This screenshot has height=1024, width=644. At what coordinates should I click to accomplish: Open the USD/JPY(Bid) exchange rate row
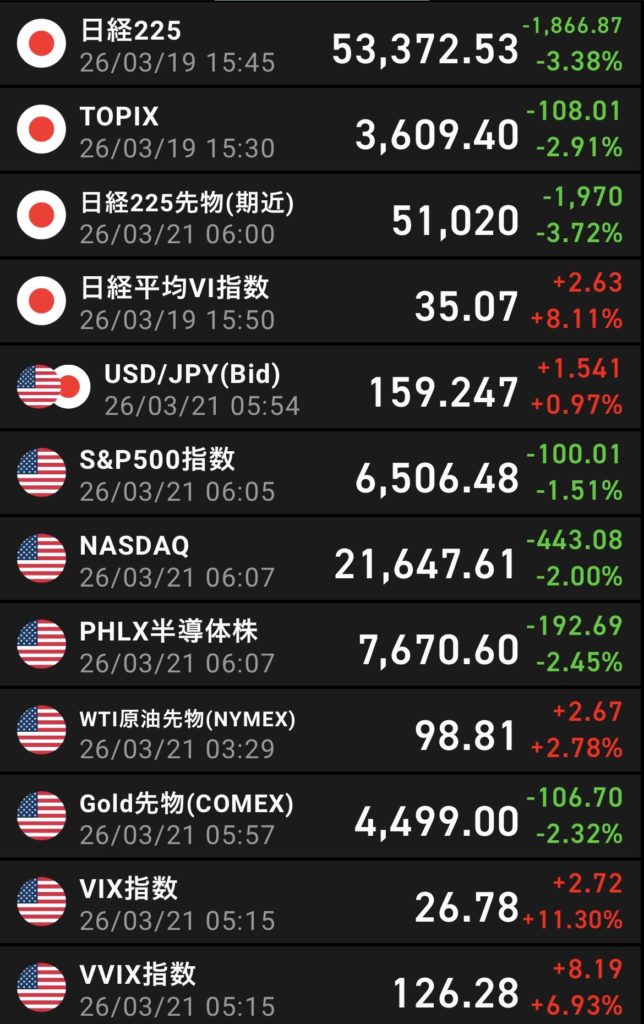[322, 389]
